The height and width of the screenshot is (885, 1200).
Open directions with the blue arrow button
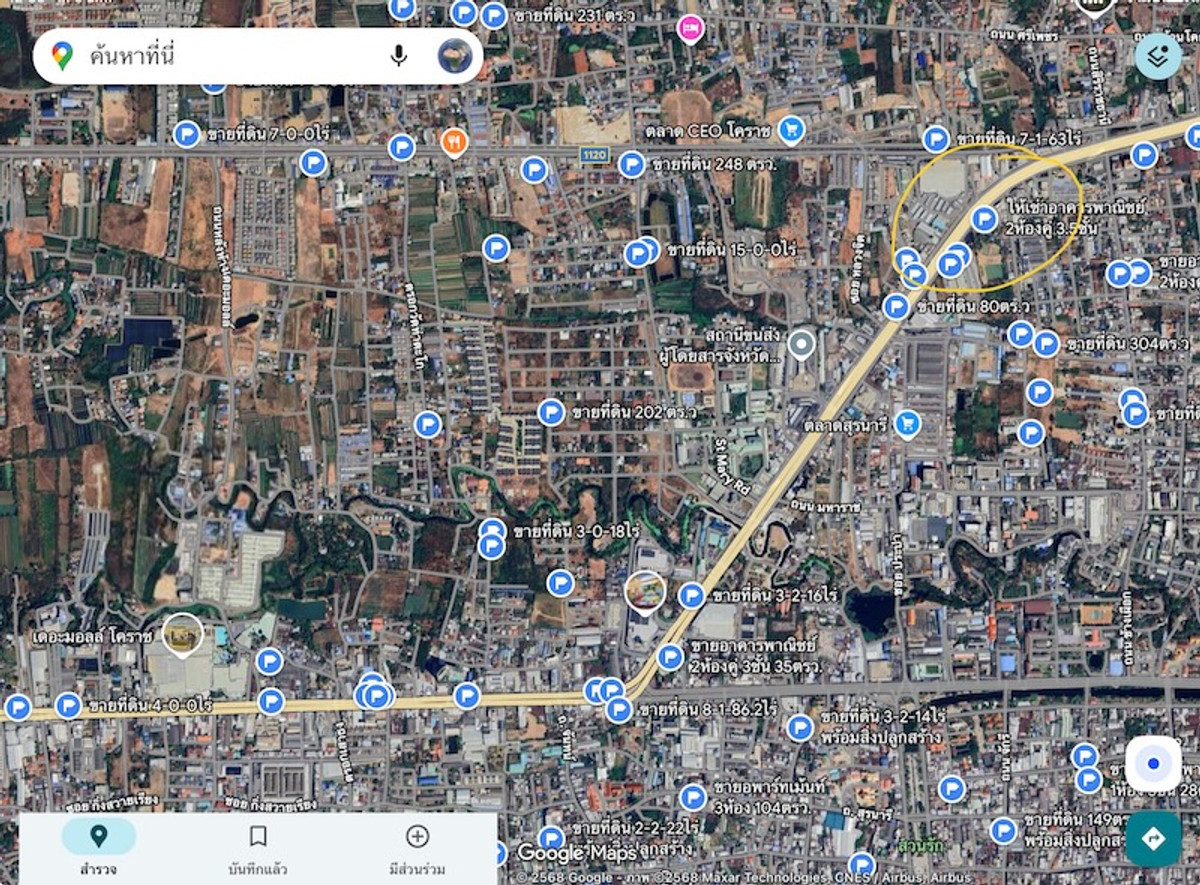[1153, 838]
